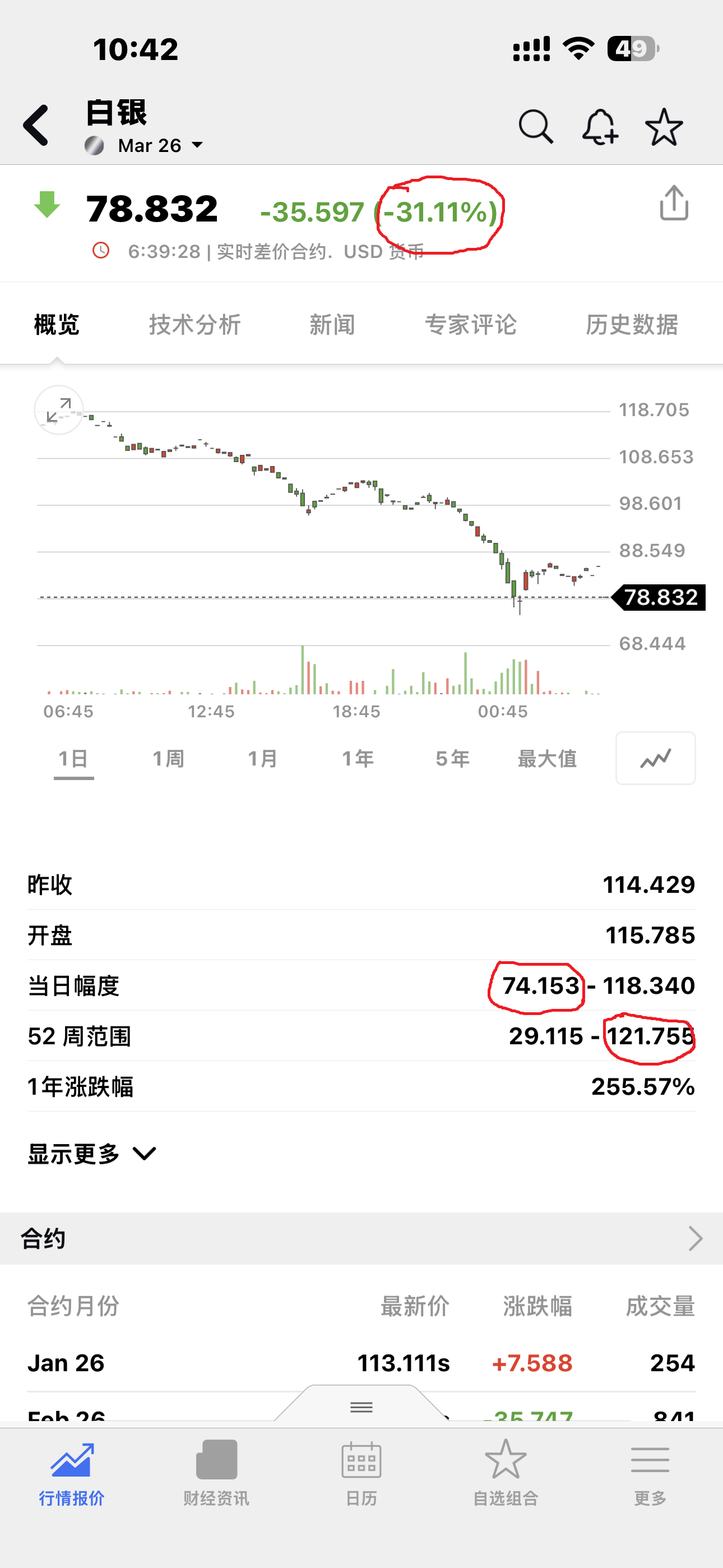
Task: Expand 显示更多 details
Action: tap(91, 1154)
